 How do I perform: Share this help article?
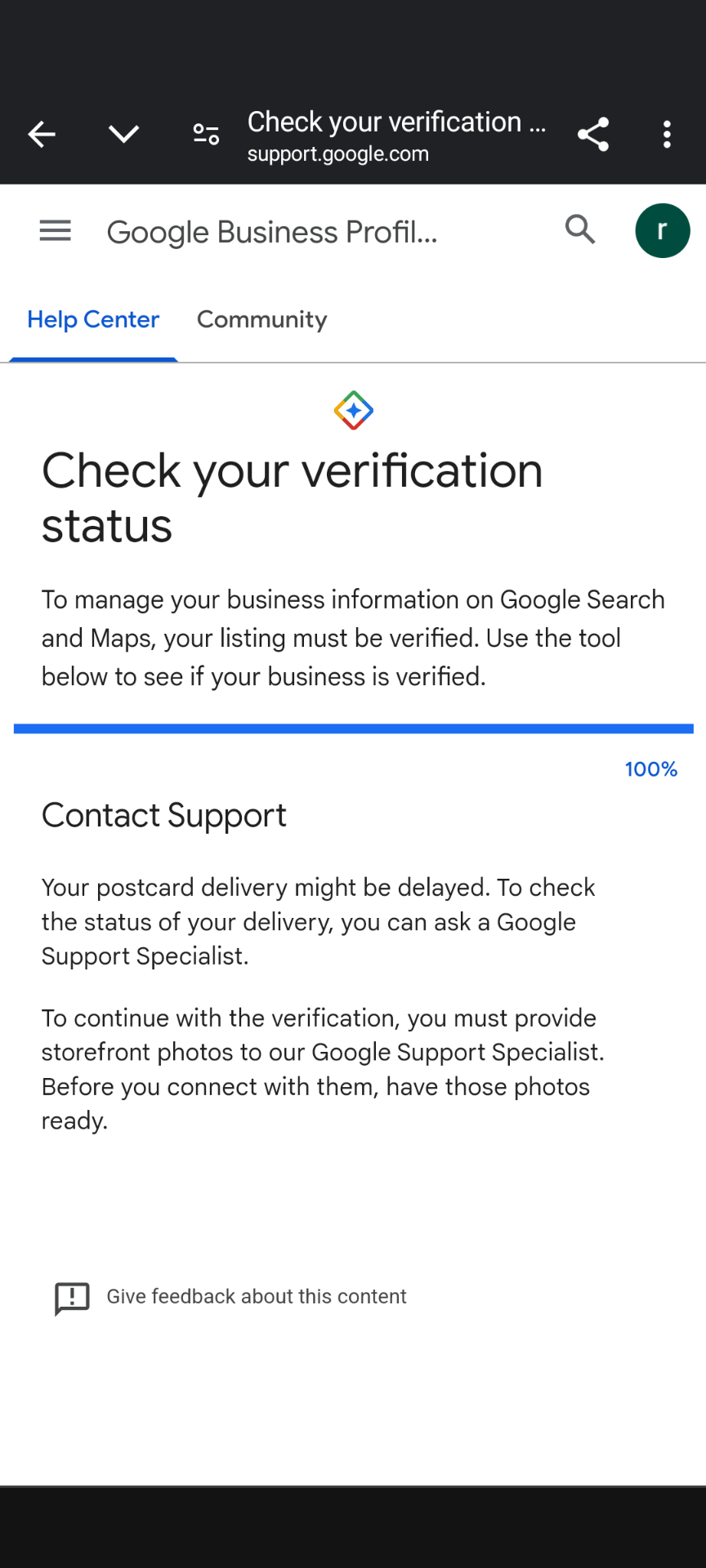click(592, 134)
